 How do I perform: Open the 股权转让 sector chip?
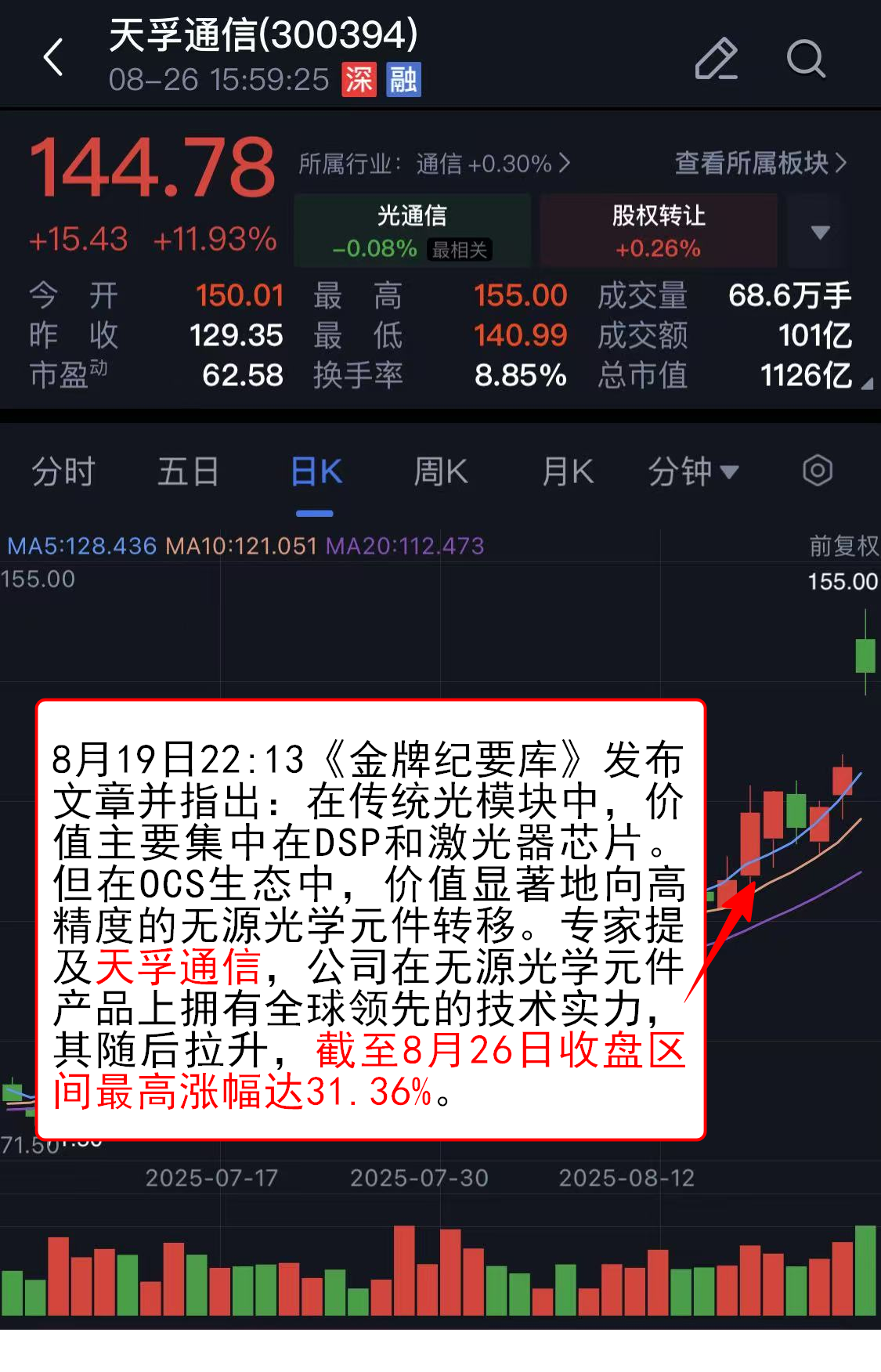point(658,231)
